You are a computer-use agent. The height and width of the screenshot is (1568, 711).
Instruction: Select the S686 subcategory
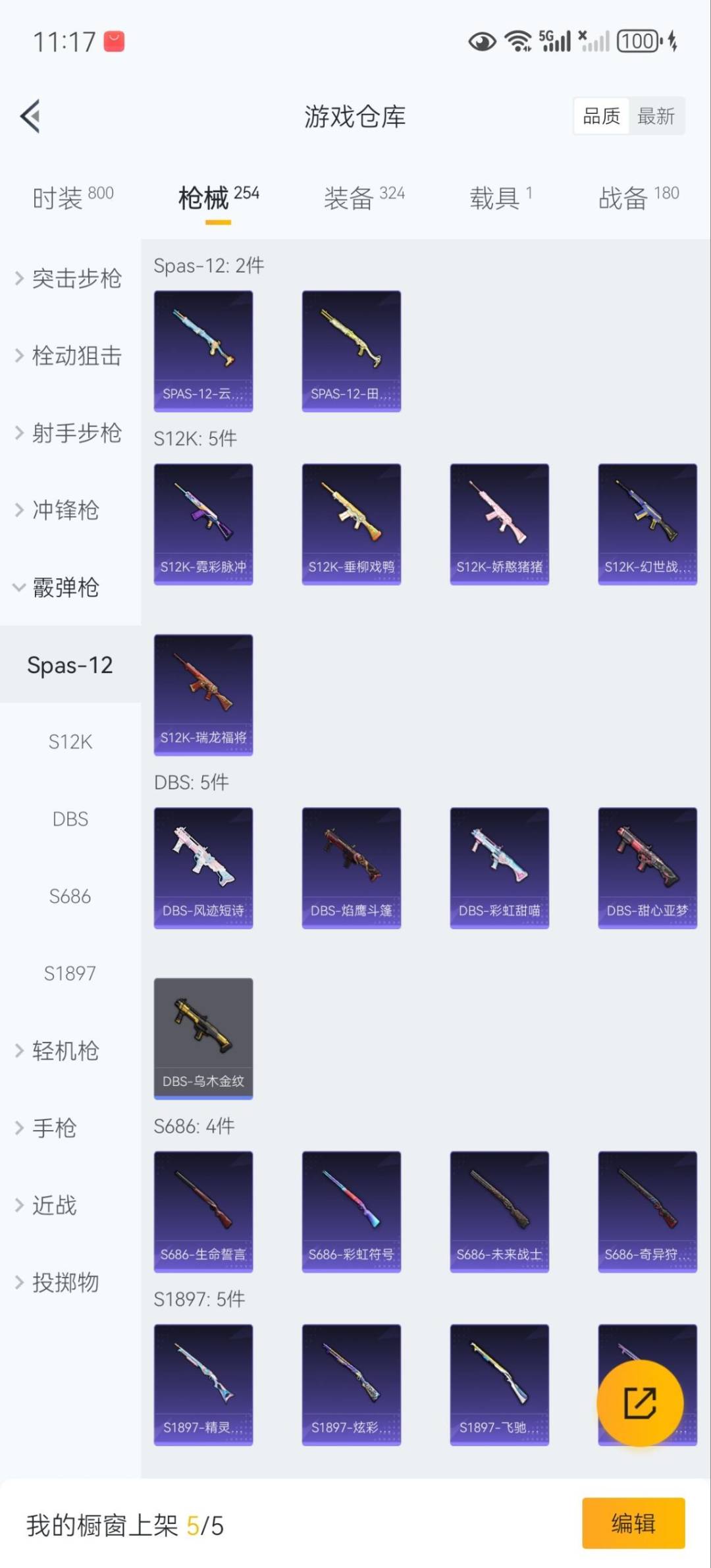pyautogui.click(x=70, y=896)
